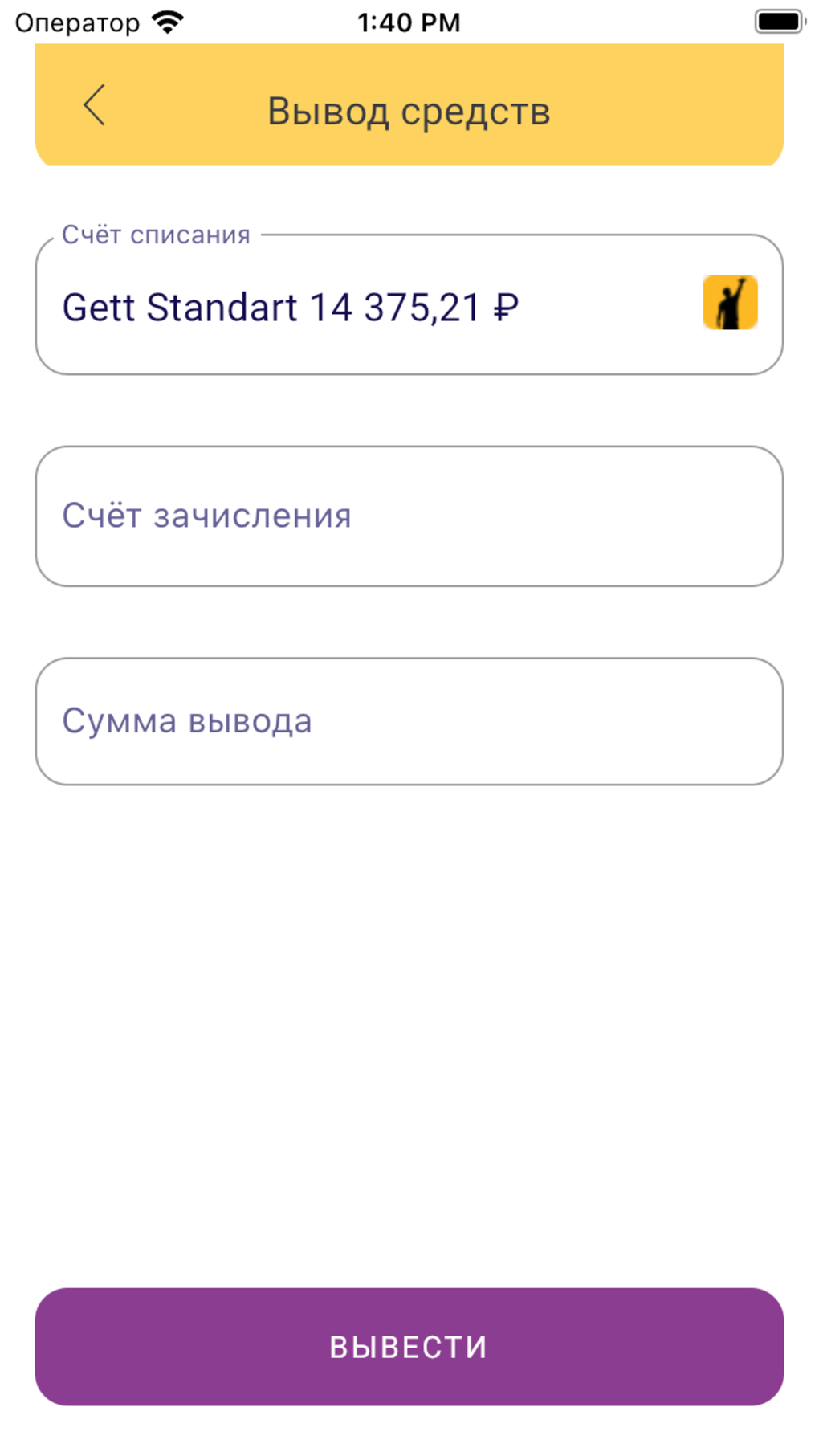Screen dimensions: 819x1456
Task: Focus the Сумма вывода input field
Action: (409, 721)
